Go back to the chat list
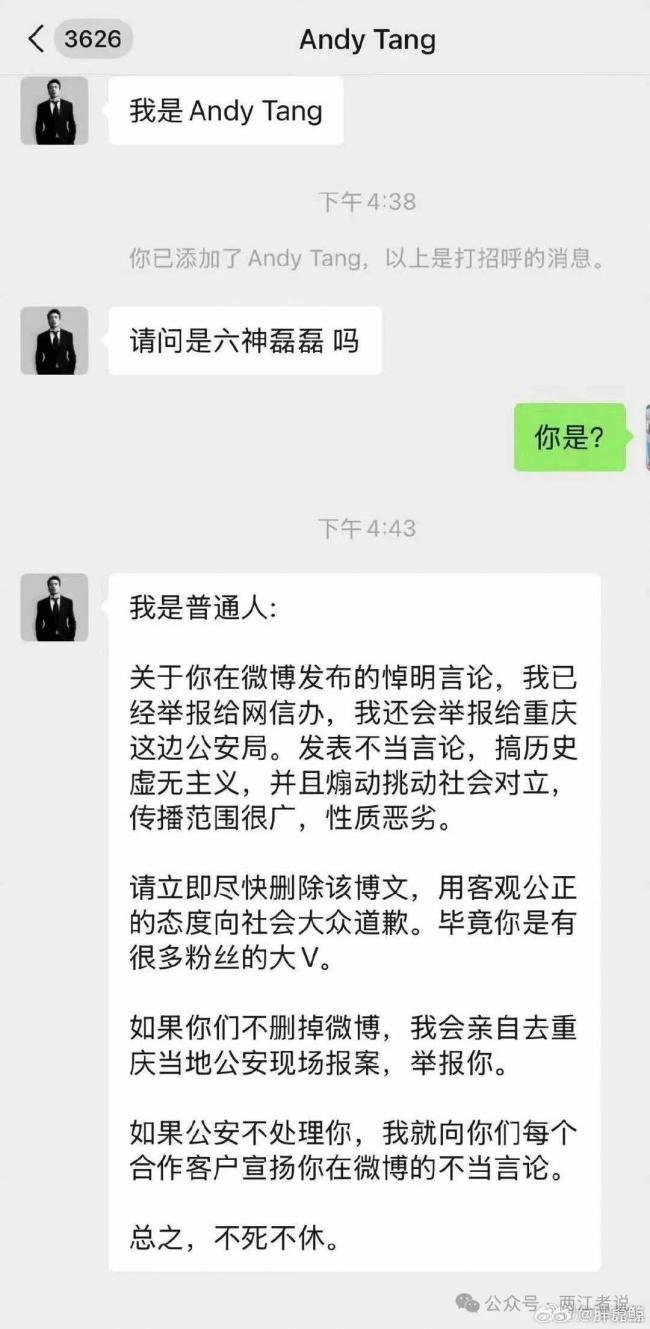 coord(37,40)
